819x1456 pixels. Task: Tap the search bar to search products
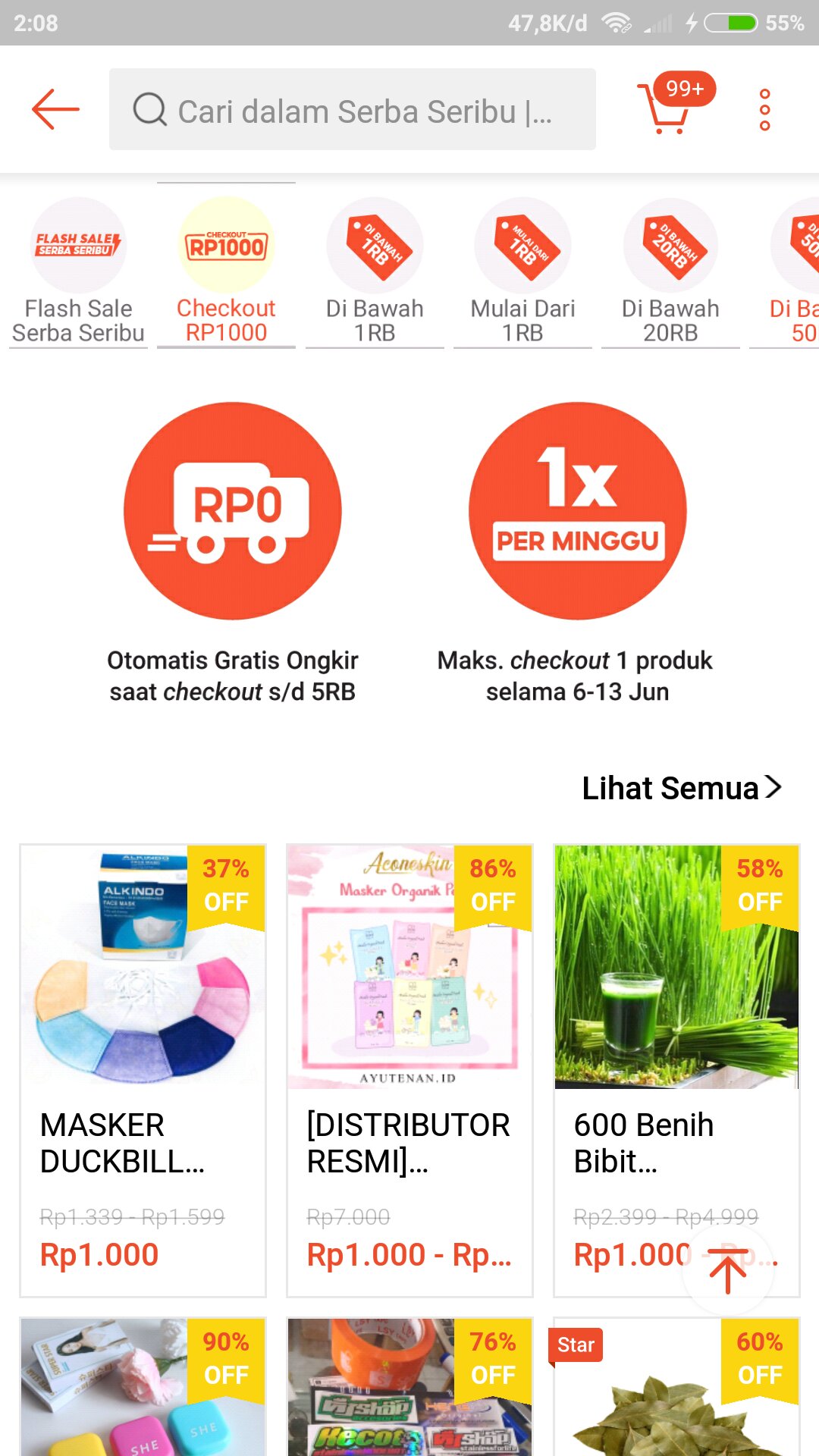click(353, 109)
